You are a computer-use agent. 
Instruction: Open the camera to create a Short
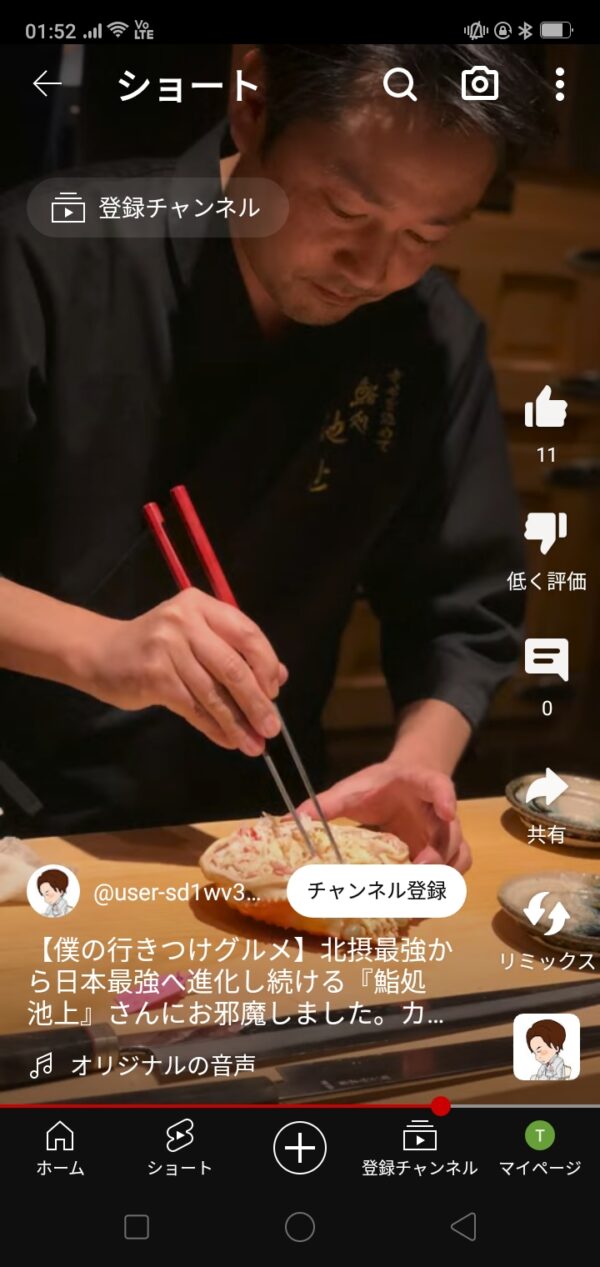click(480, 85)
